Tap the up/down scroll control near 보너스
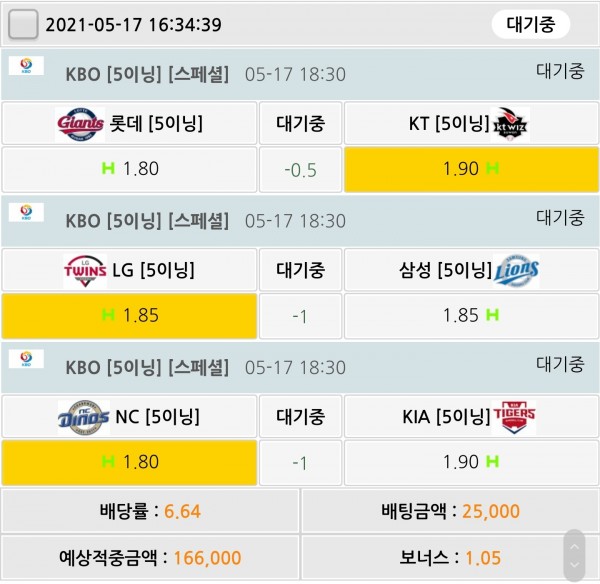The image size is (600, 584). coord(574,556)
